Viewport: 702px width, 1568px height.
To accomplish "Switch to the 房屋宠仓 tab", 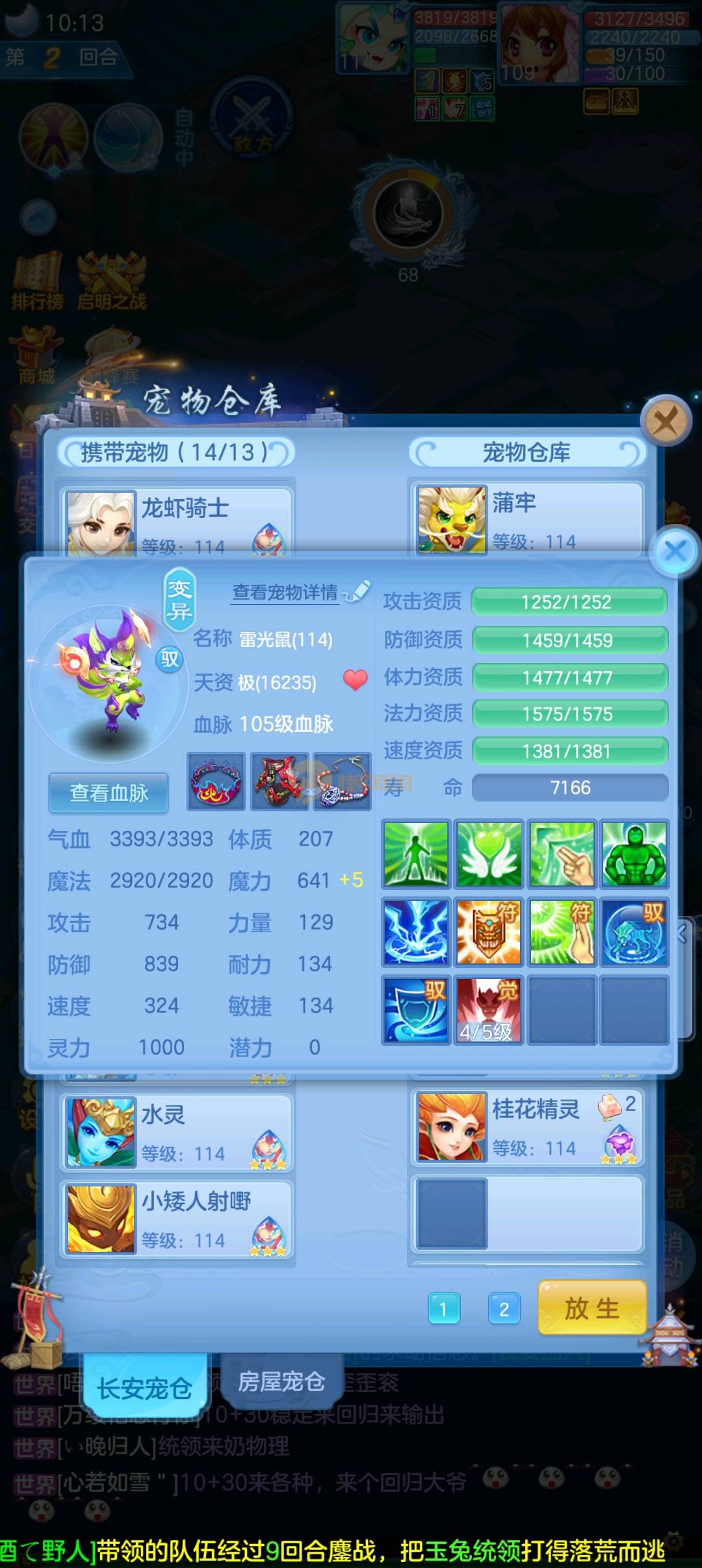I will tap(281, 1381).
